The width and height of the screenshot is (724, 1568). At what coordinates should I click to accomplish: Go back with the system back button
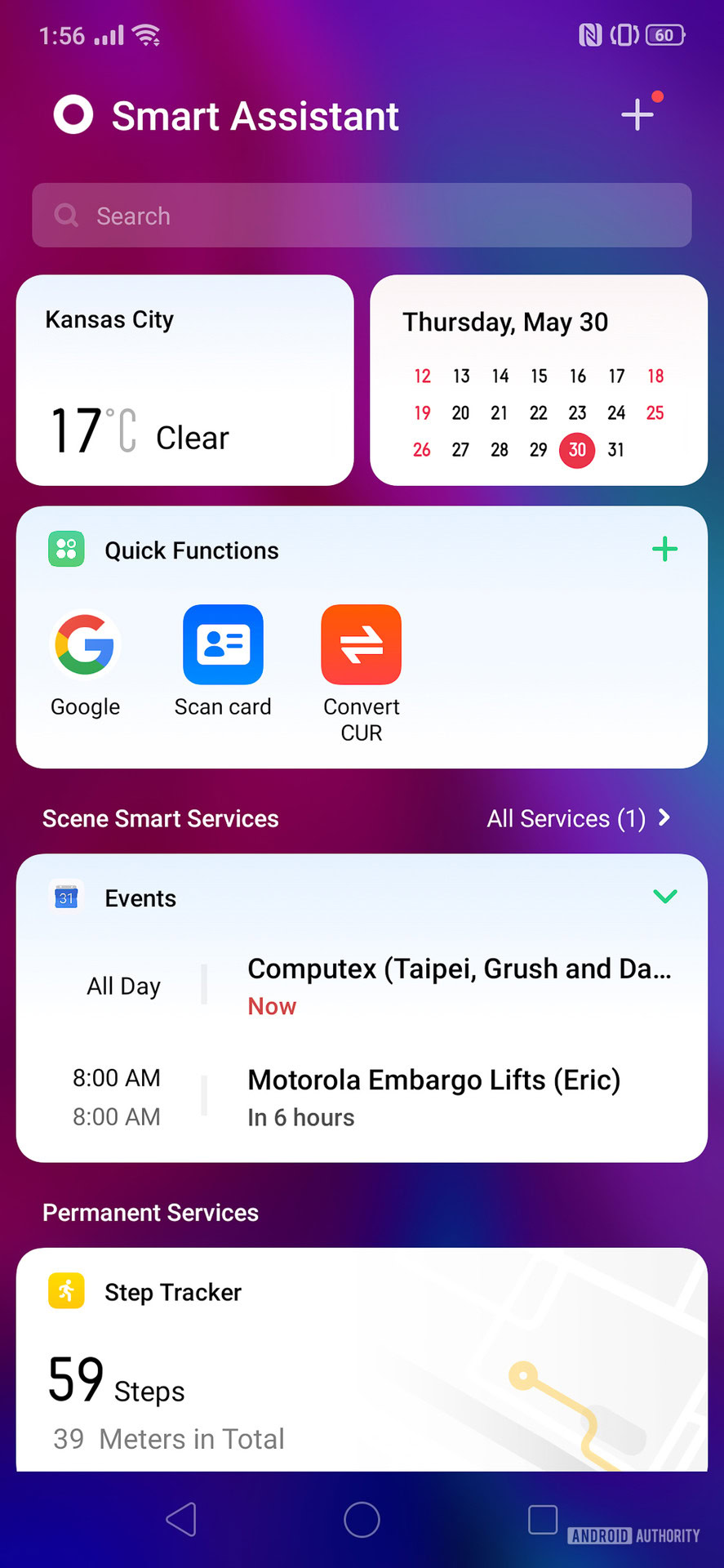tap(181, 1520)
